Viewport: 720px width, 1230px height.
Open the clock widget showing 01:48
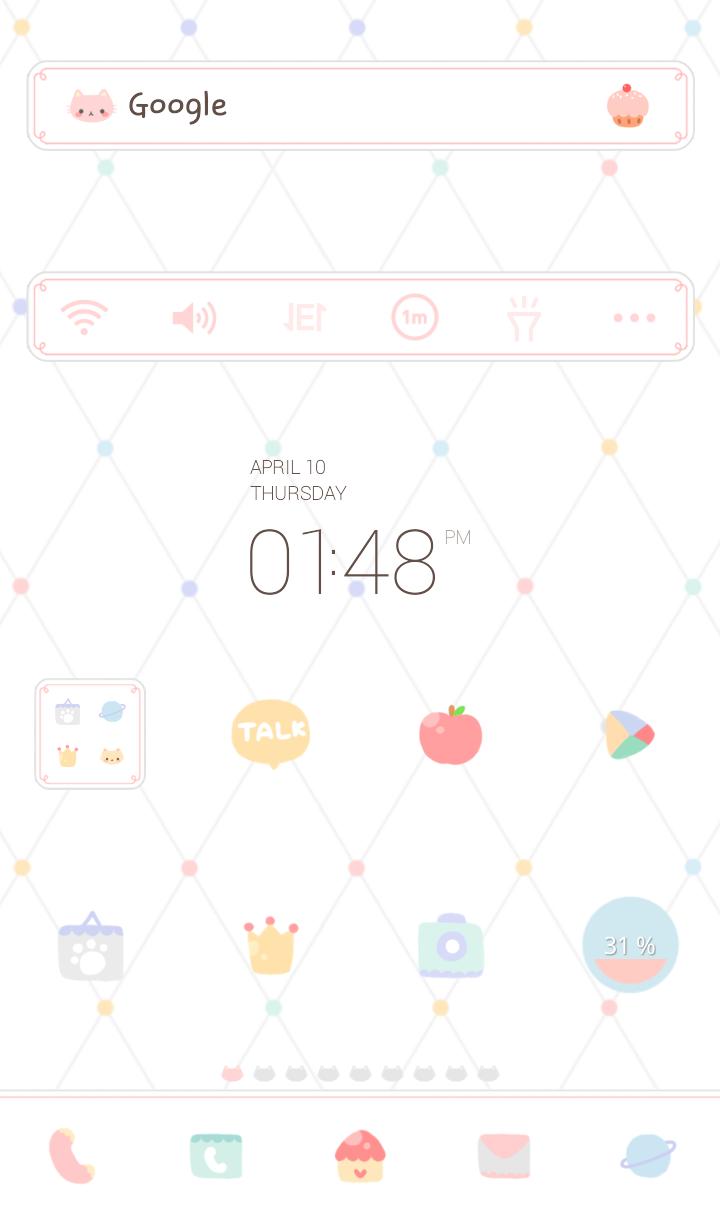tap(345, 563)
